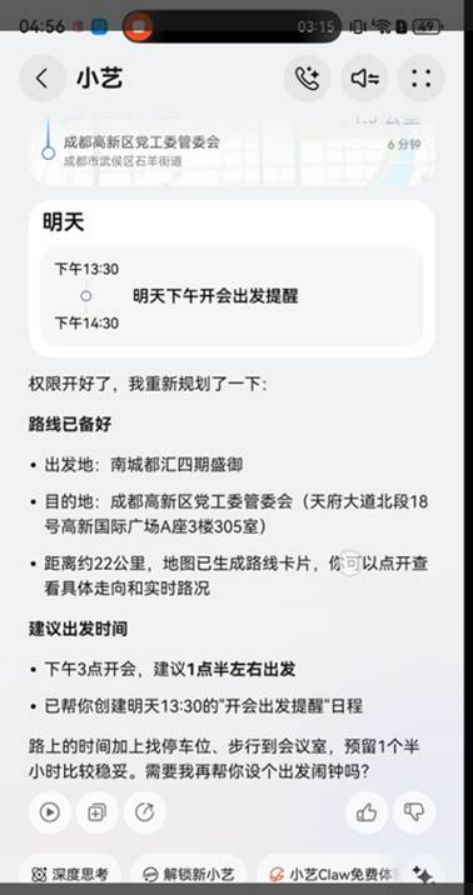Enable 深度思考 mode

[x=70, y=873]
